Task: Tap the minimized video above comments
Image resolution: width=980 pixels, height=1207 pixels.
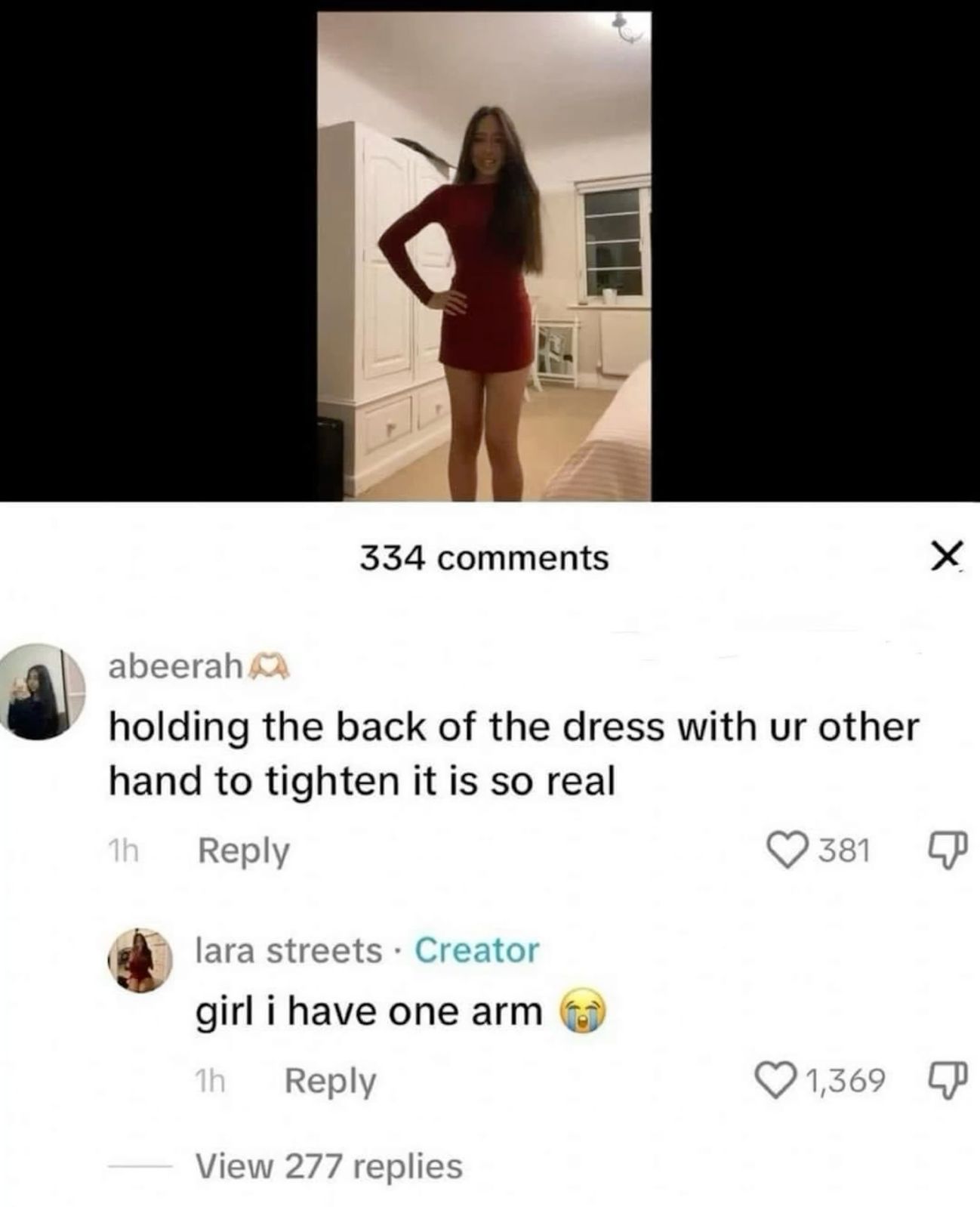Action: (x=484, y=255)
